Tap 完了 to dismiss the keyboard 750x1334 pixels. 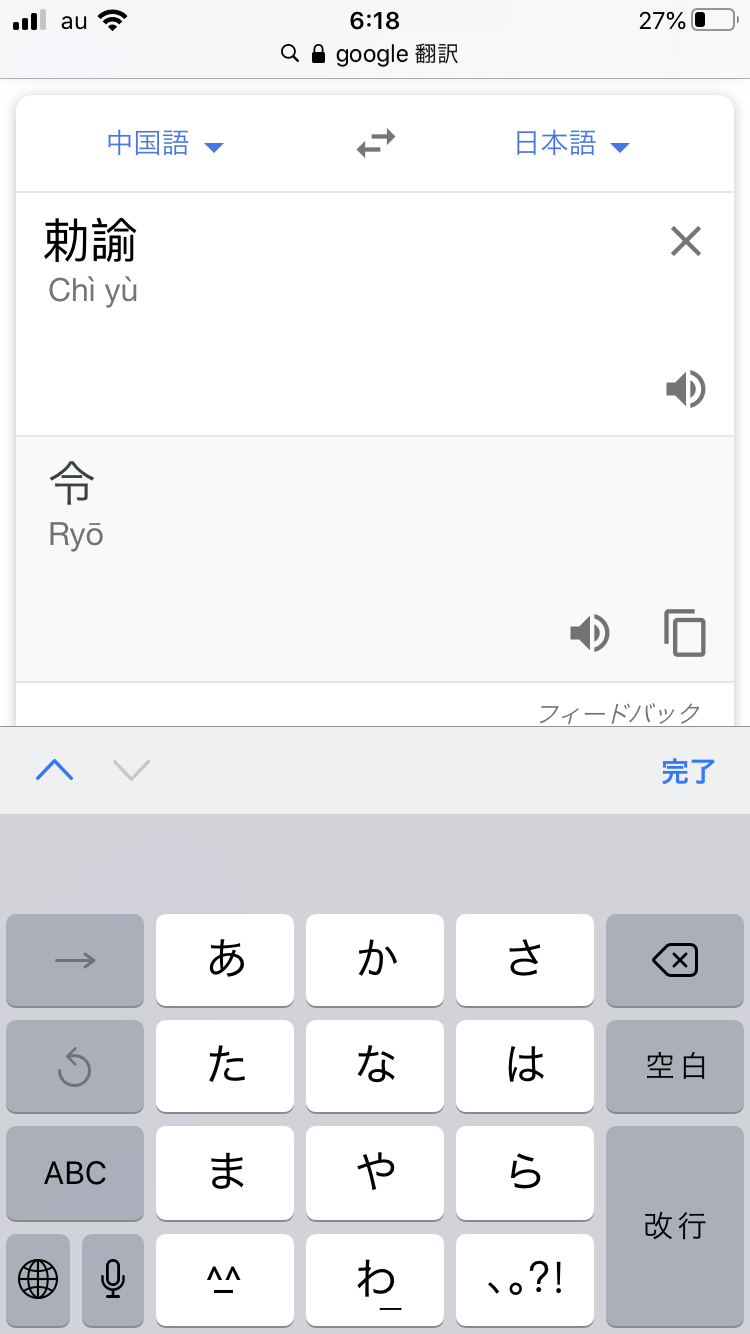point(688,771)
